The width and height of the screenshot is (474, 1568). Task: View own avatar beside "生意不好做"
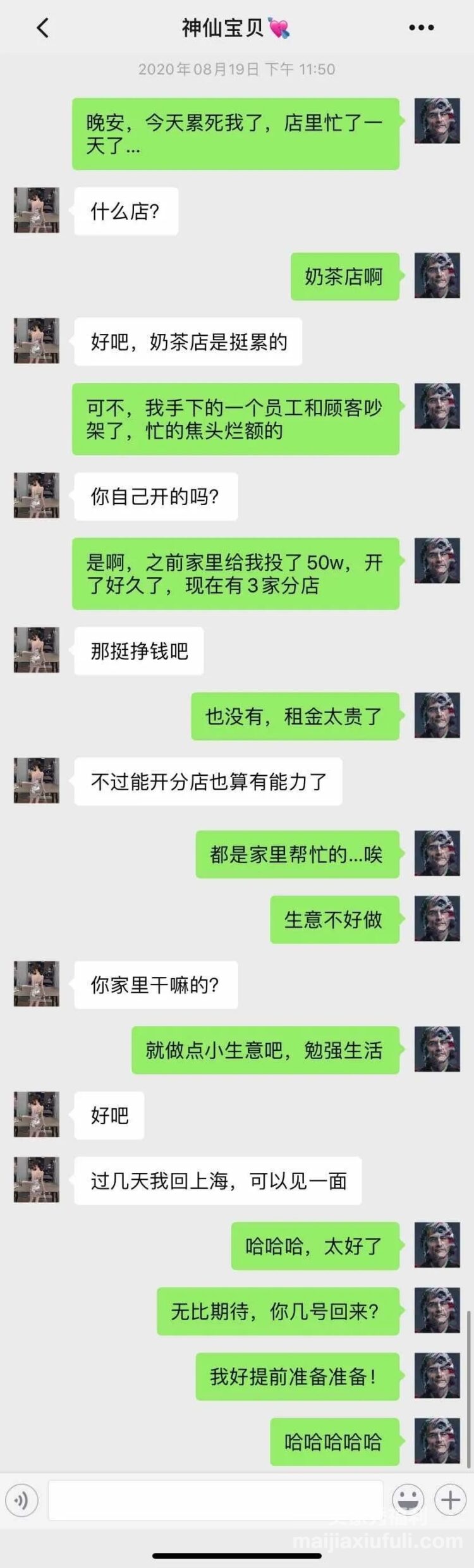tap(437, 919)
